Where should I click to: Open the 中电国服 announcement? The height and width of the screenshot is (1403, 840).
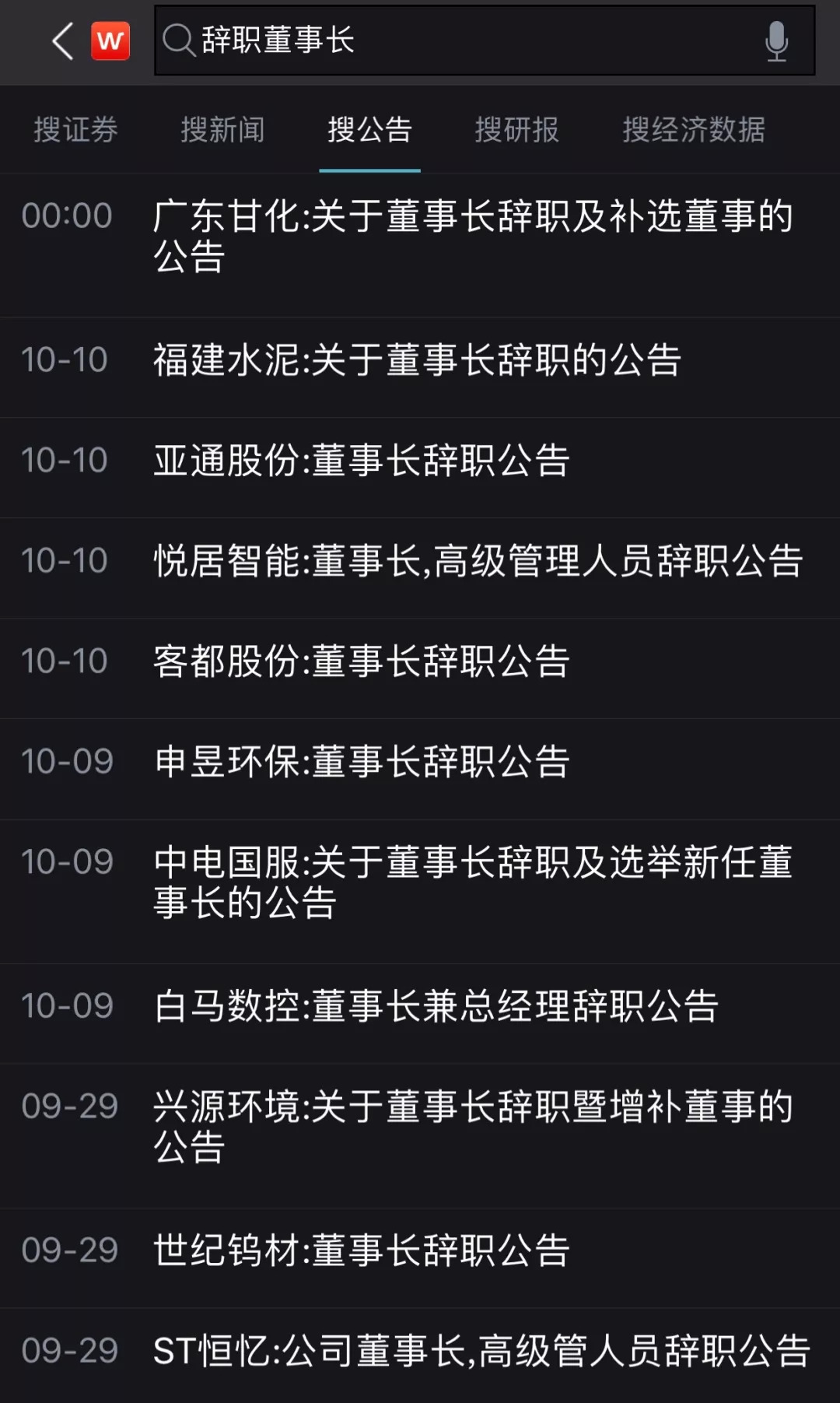[x=472, y=882]
